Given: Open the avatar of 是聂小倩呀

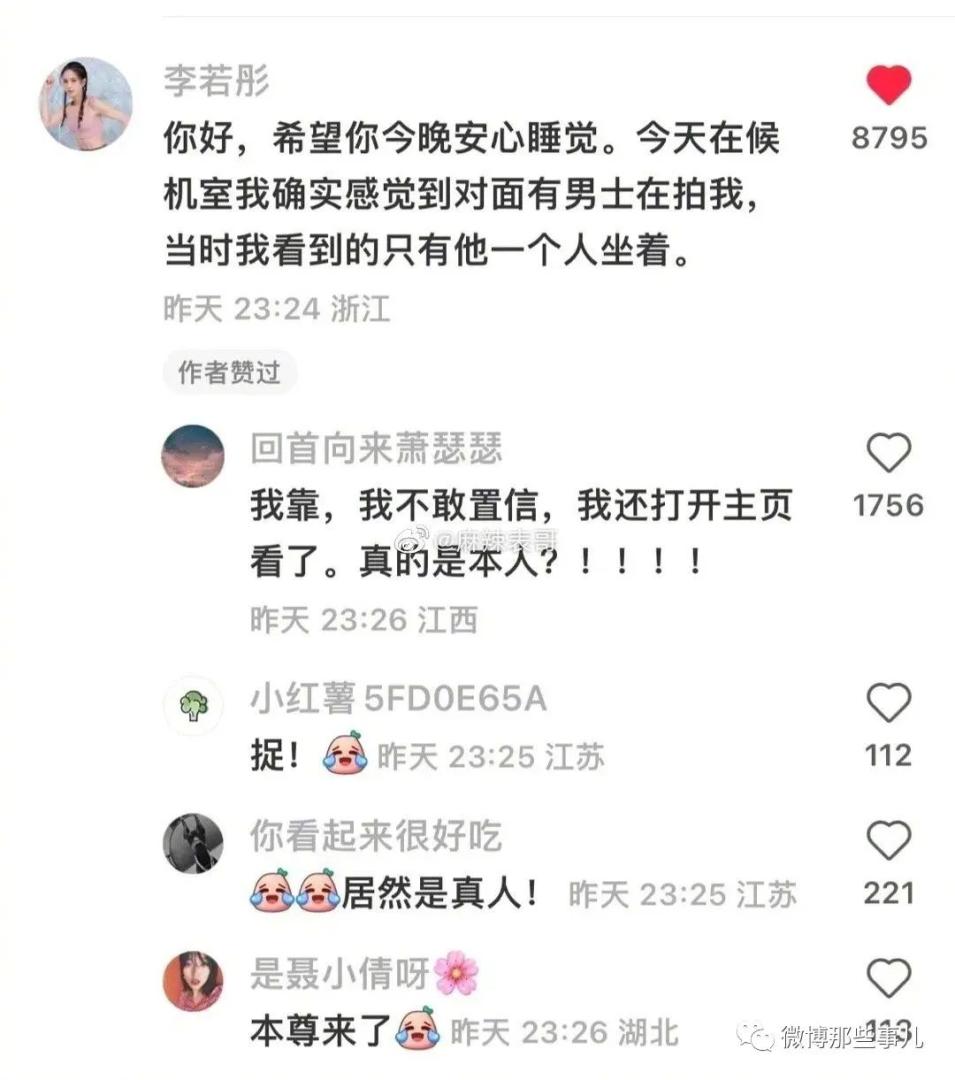Looking at the screenshot, I should coord(192,980).
